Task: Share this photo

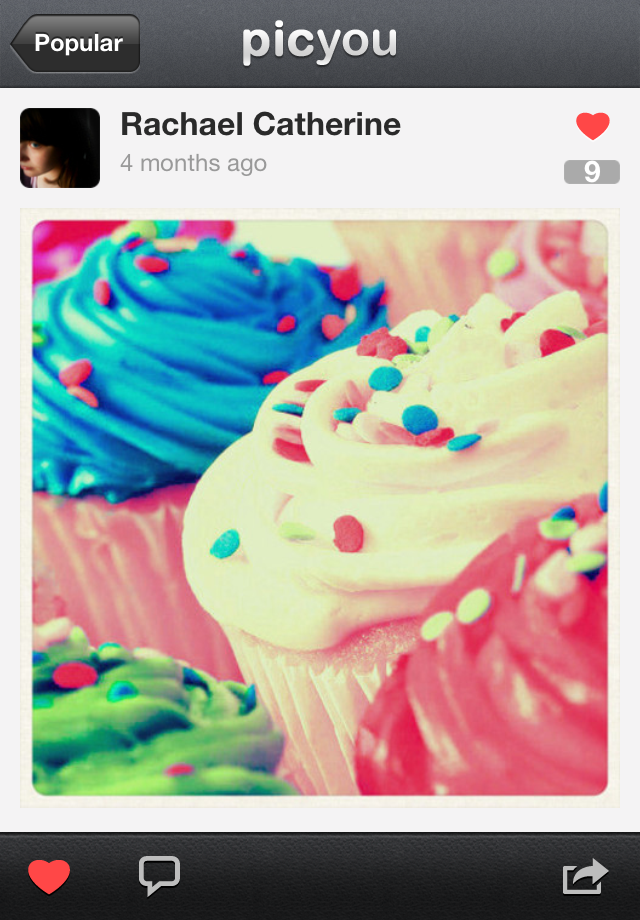Action: 585,877
